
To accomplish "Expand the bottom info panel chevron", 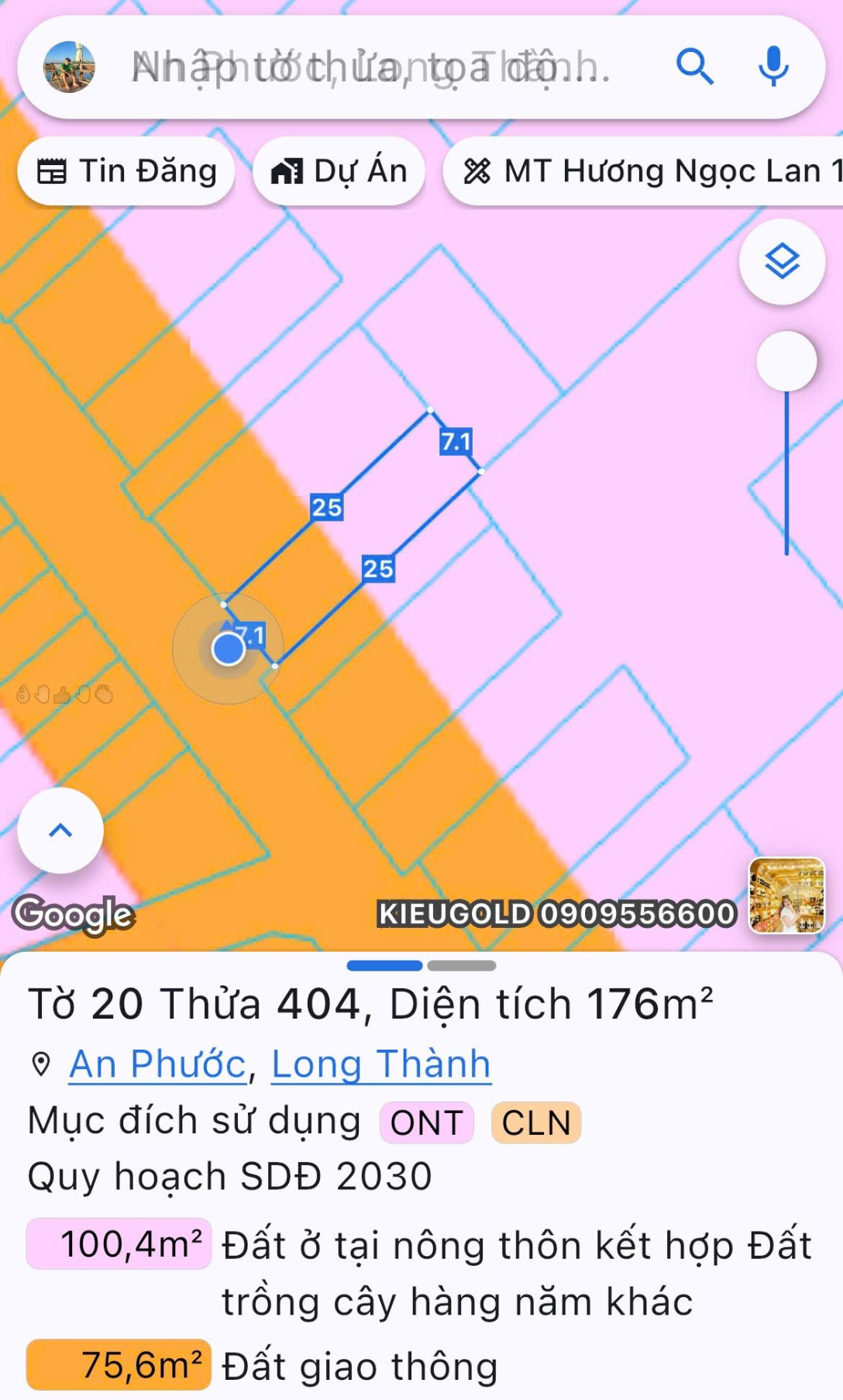I will point(59,829).
